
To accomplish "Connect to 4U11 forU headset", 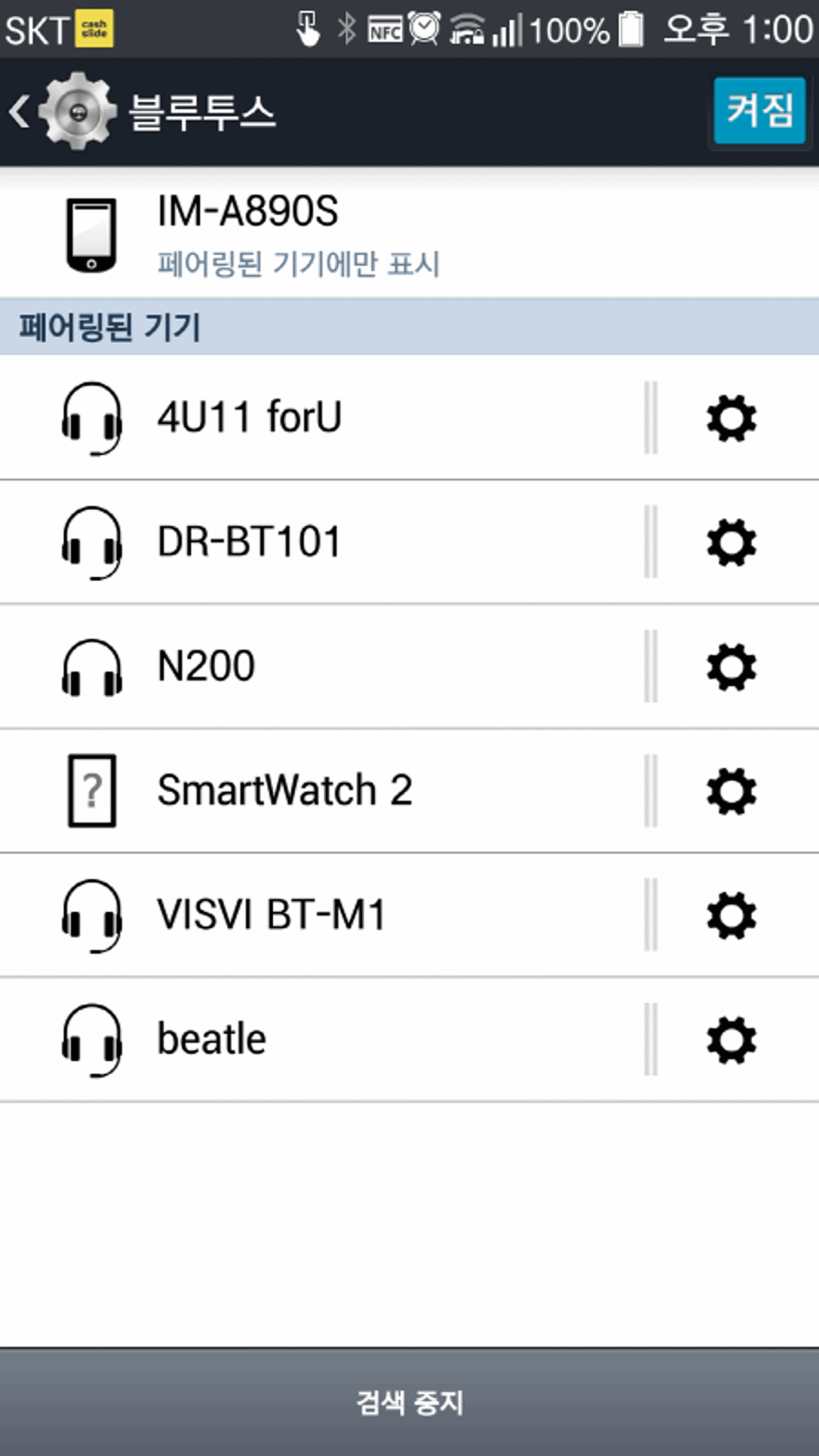I will (x=322, y=418).
